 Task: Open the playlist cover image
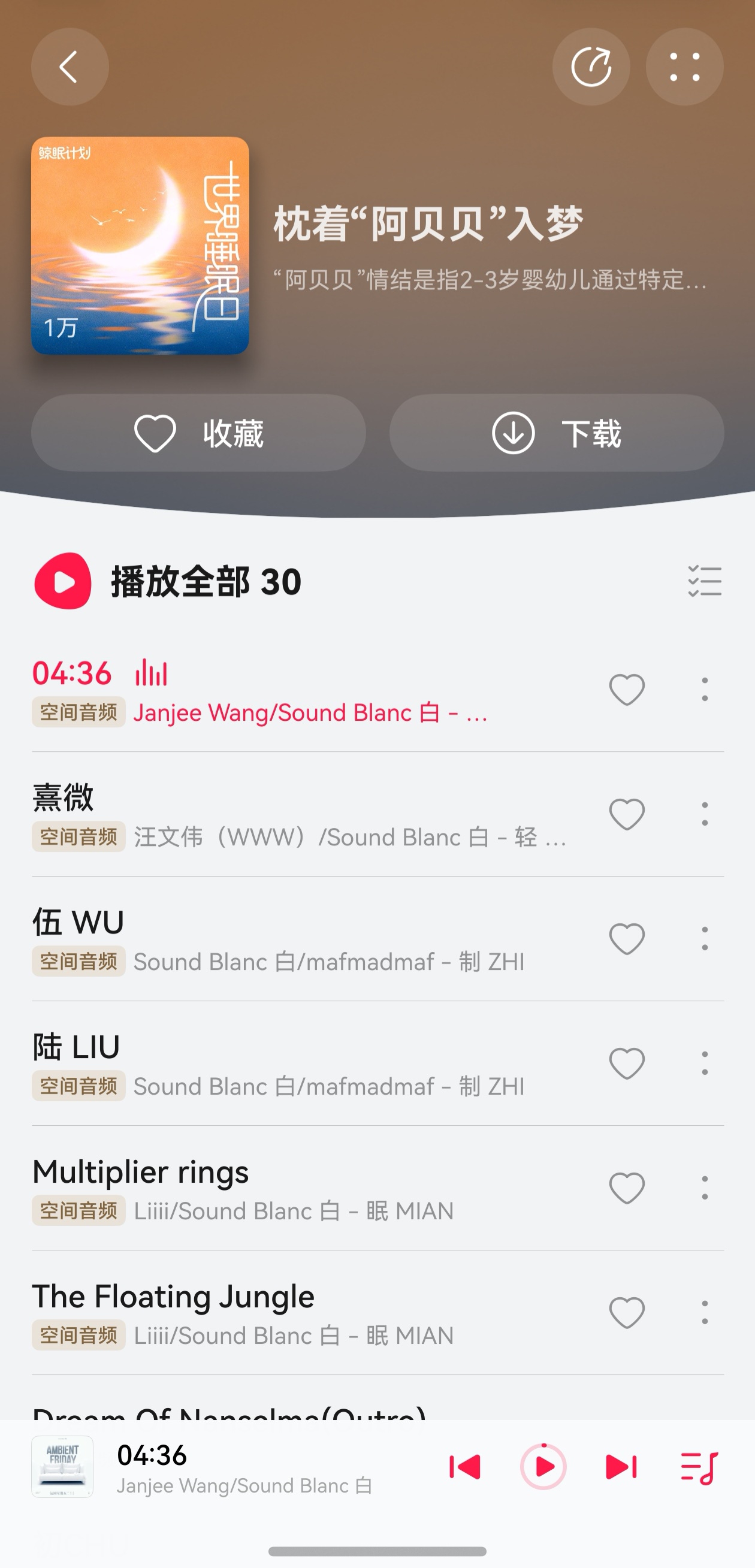pos(140,245)
